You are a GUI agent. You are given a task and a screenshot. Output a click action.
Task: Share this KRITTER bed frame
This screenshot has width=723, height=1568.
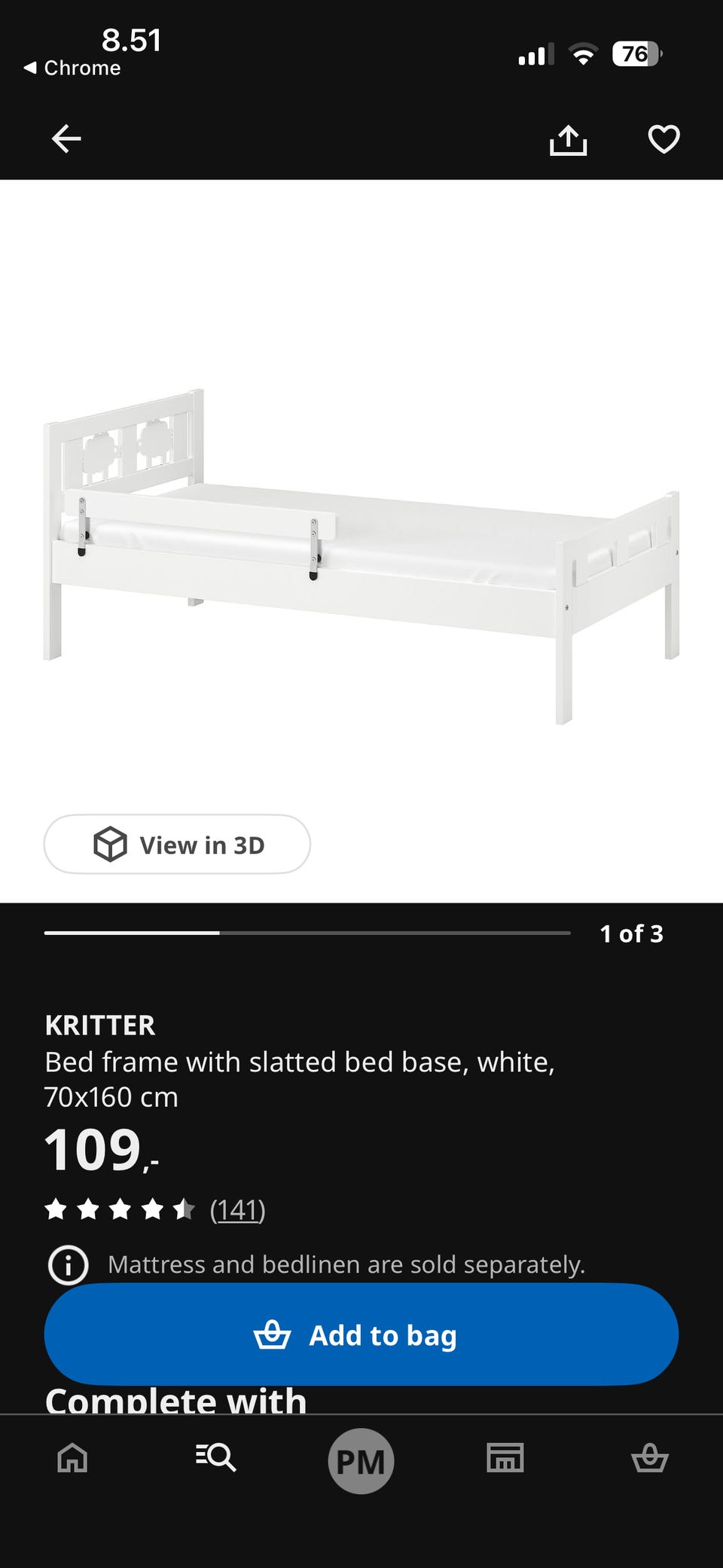[568, 139]
